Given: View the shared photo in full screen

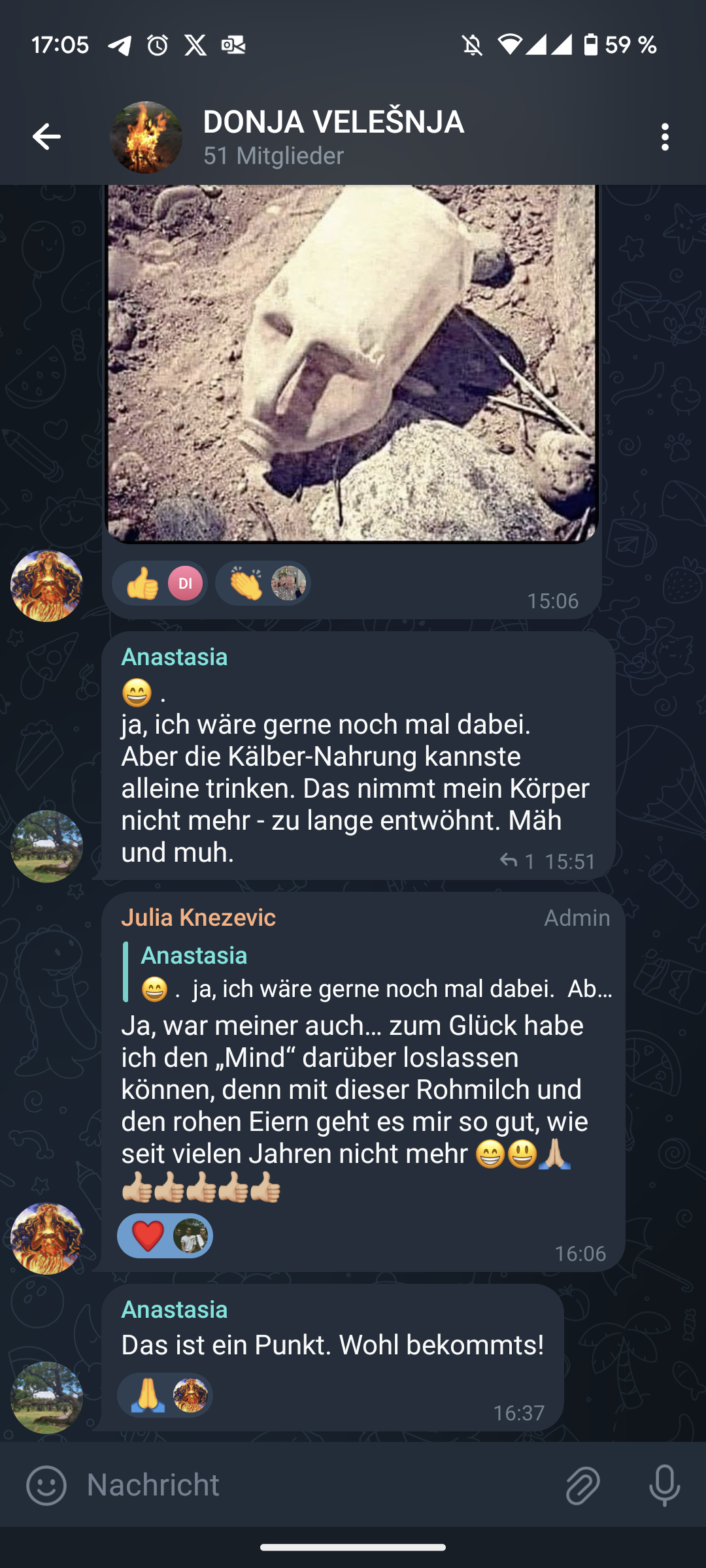Looking at the screenshot, I should [x=352, y=363].
